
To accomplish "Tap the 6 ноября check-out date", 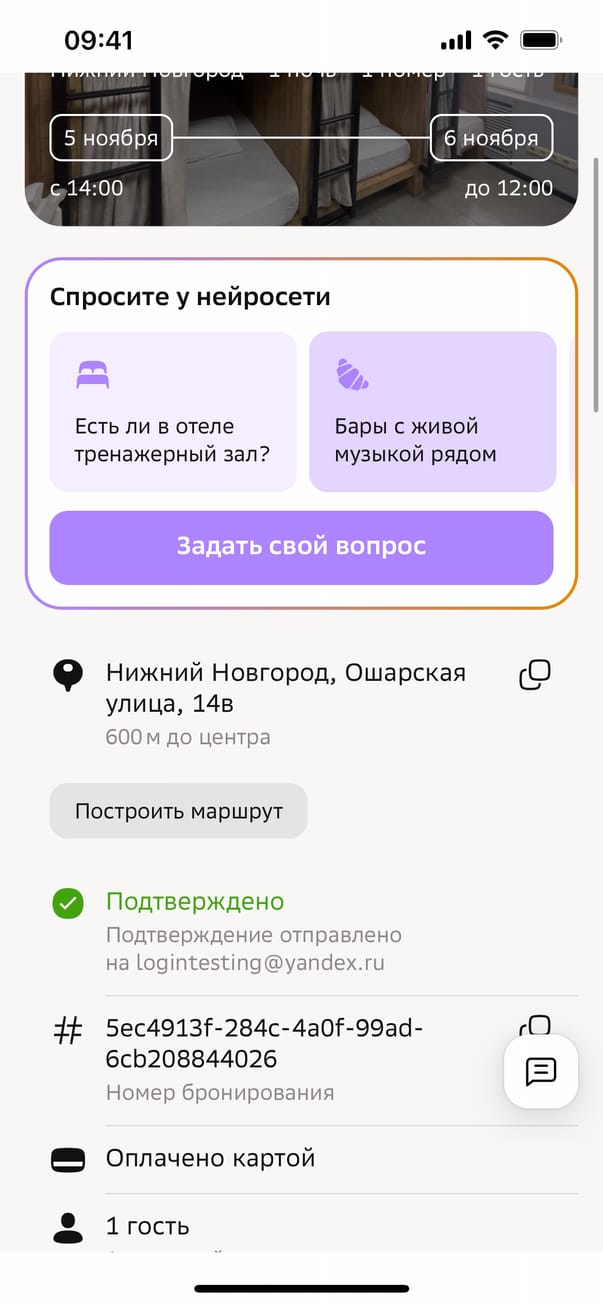I will 491,138.
